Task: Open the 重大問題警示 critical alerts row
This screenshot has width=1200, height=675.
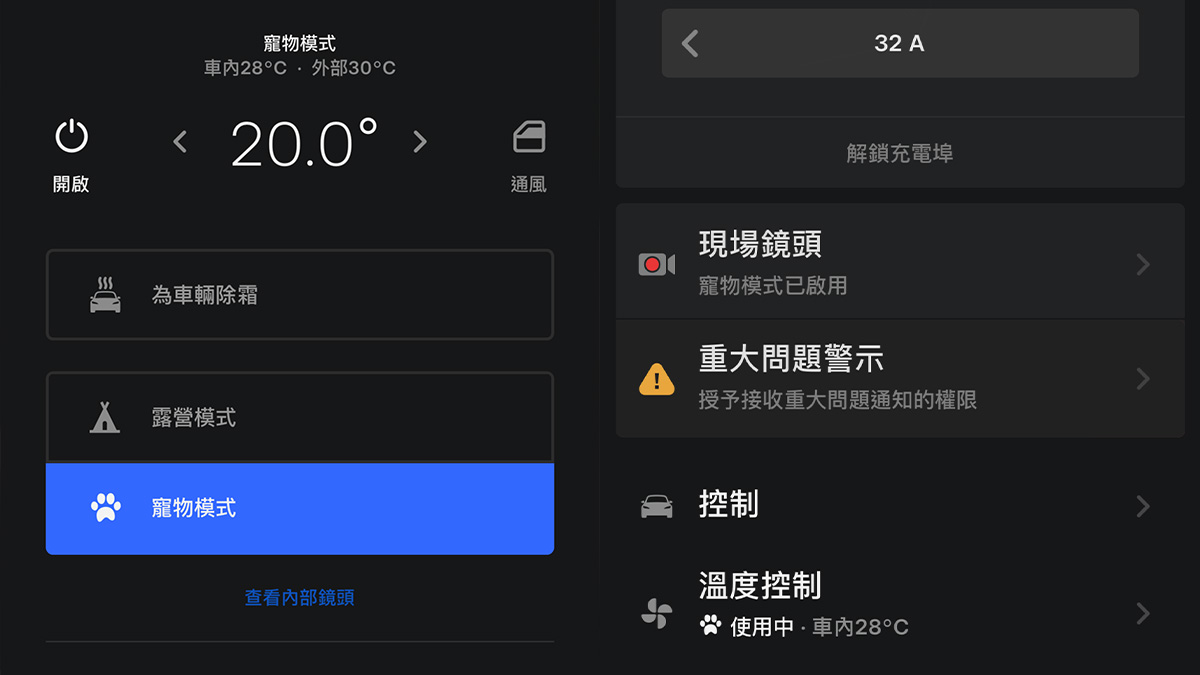Action: (899, 378)
